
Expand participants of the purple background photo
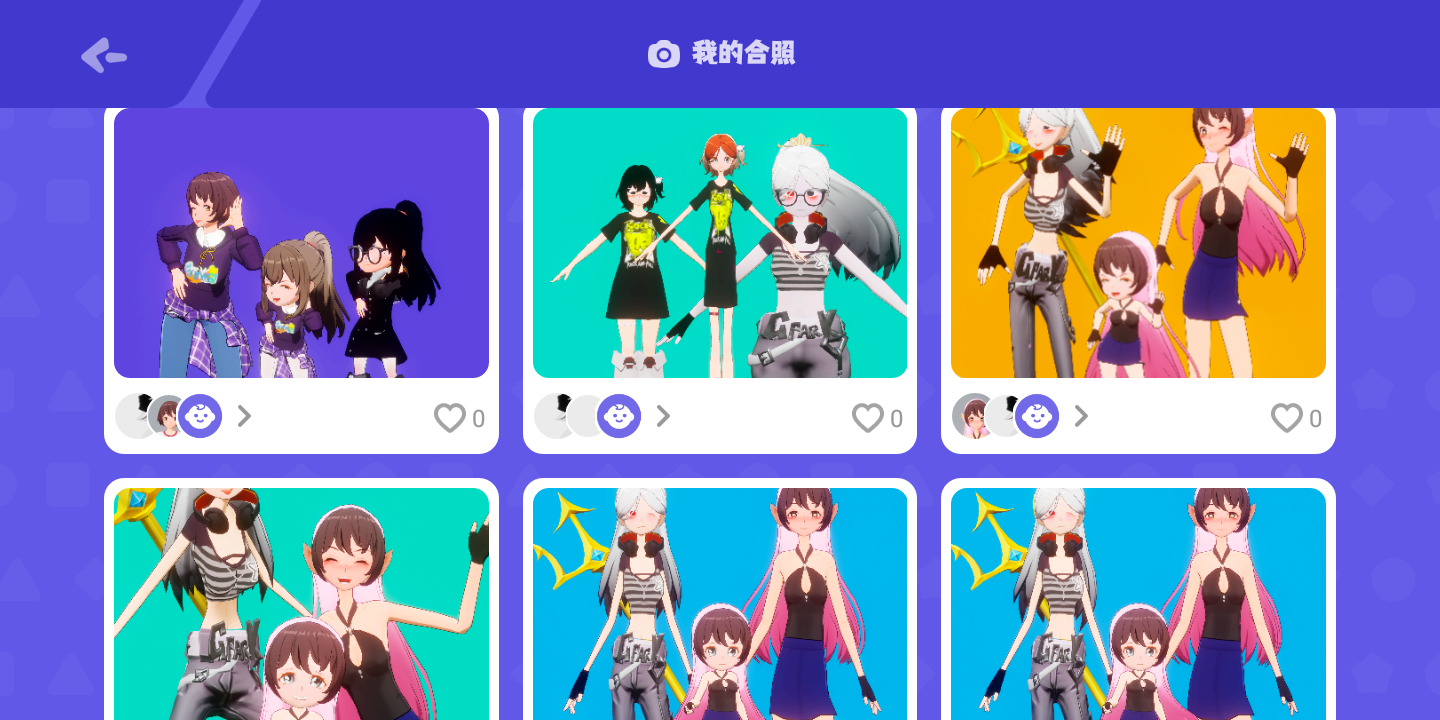click(244, 416)
